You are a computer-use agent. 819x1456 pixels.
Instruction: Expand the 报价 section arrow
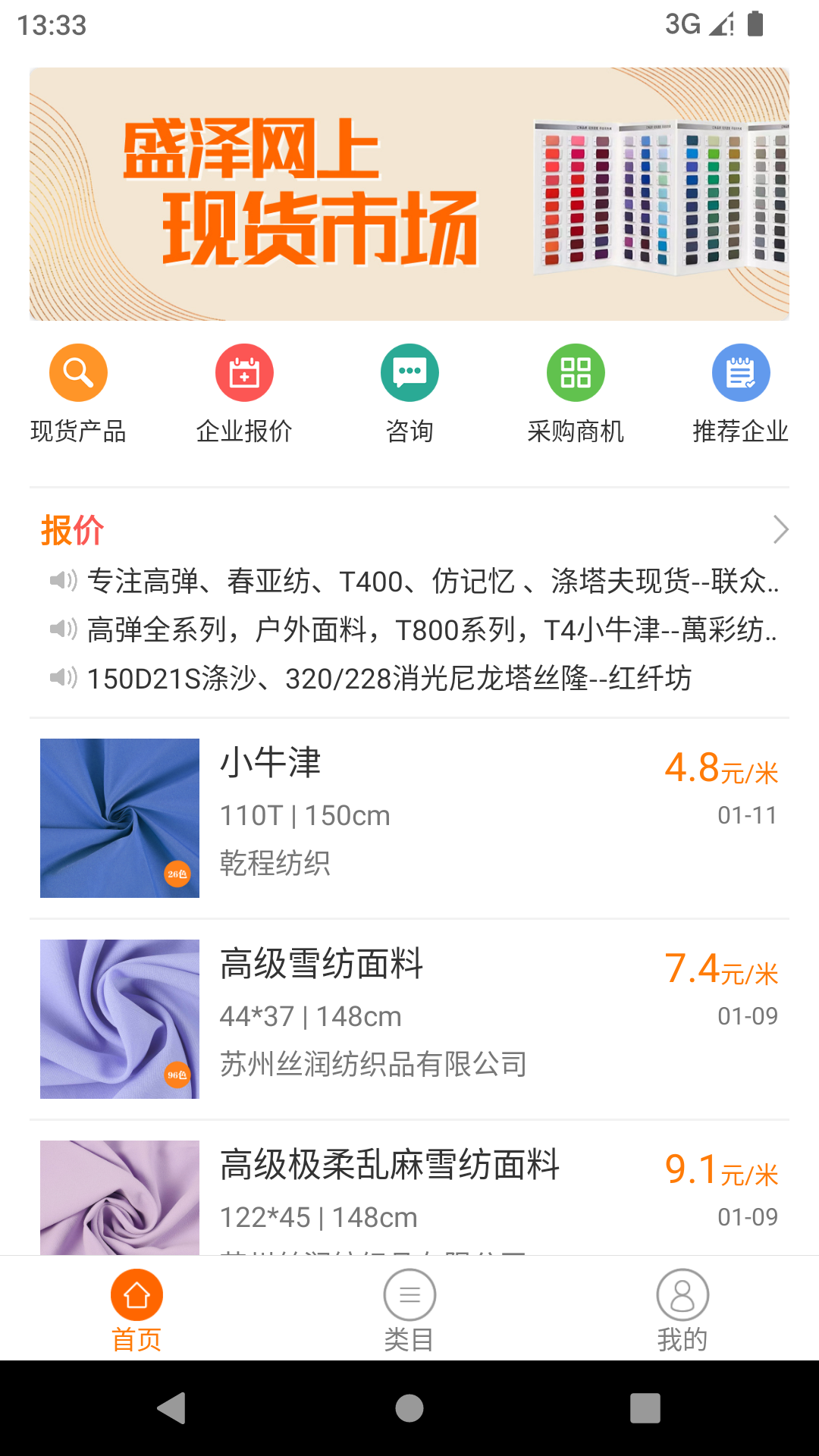coord(780,529)
